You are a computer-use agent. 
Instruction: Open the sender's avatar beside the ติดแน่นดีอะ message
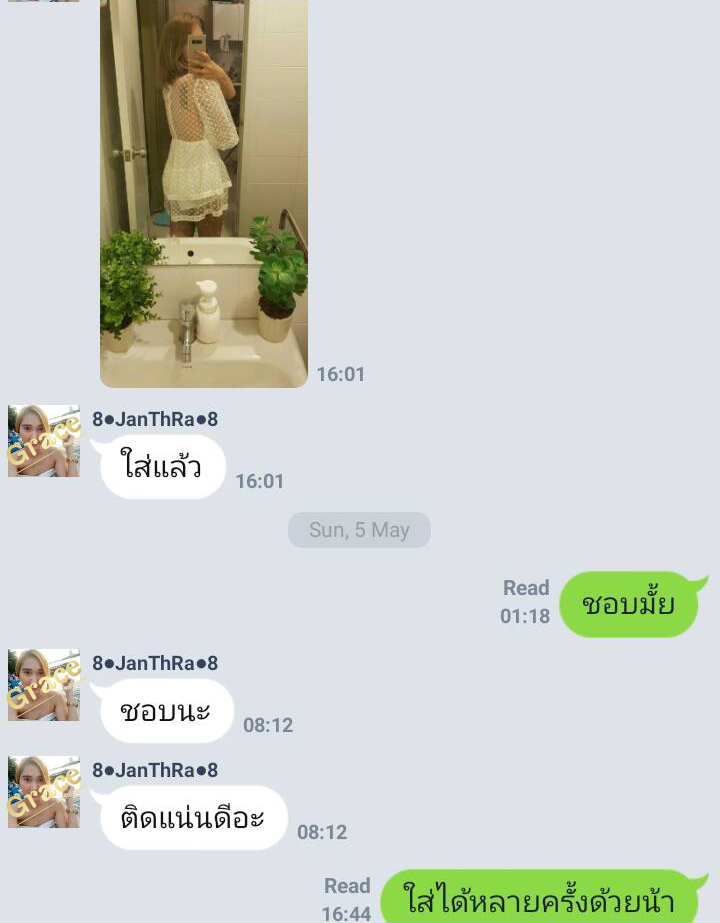44,792
